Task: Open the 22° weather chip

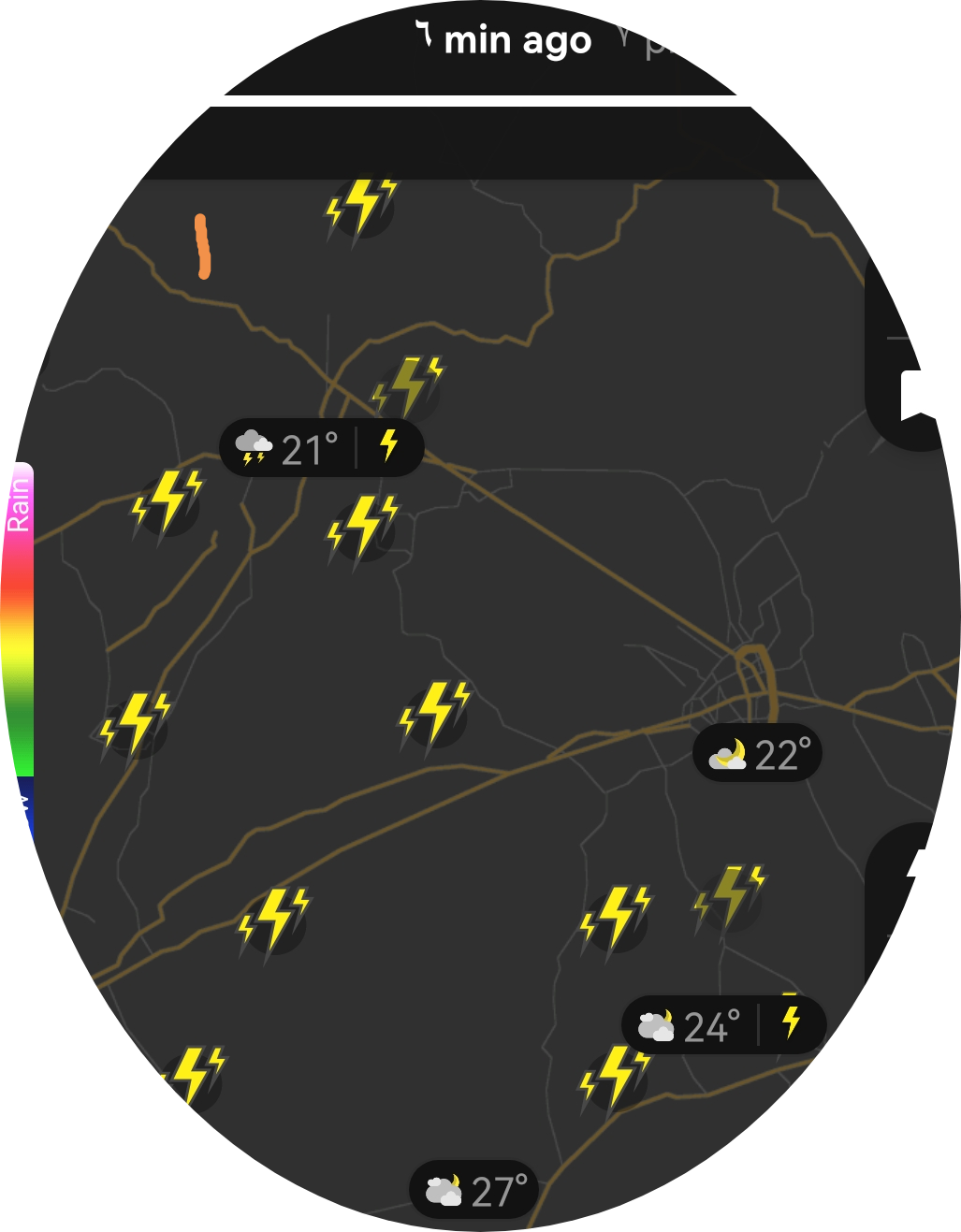Action: coord(757,754)
